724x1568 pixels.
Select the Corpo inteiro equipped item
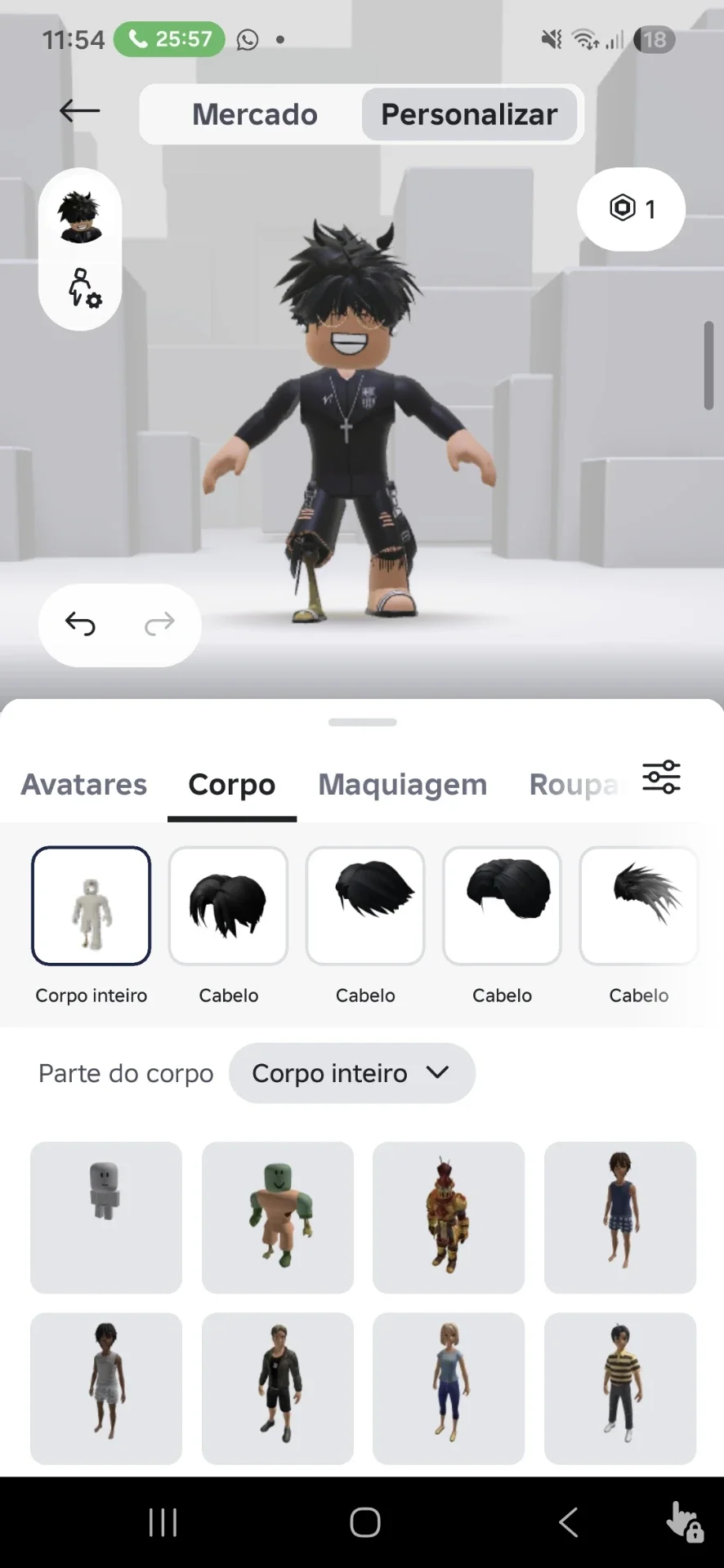(x=92, y=906)
